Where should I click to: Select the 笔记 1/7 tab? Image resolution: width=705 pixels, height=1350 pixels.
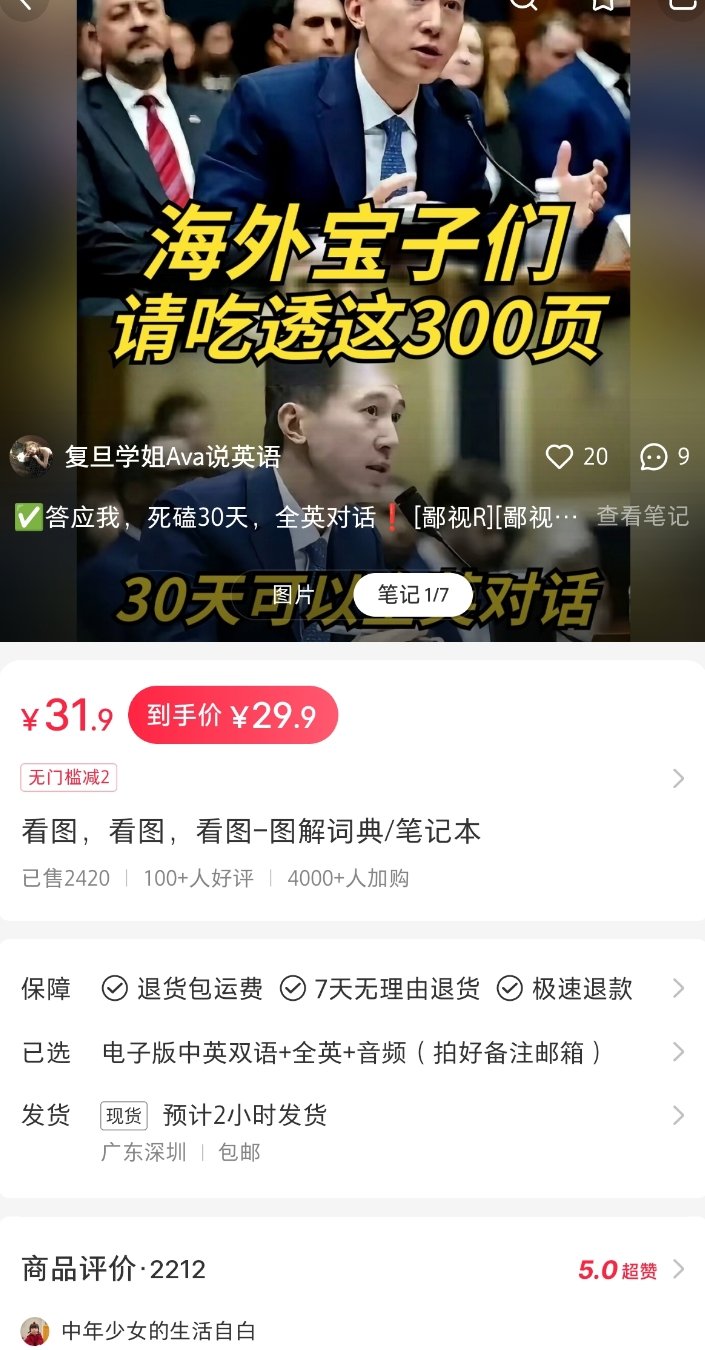(412, 595)
